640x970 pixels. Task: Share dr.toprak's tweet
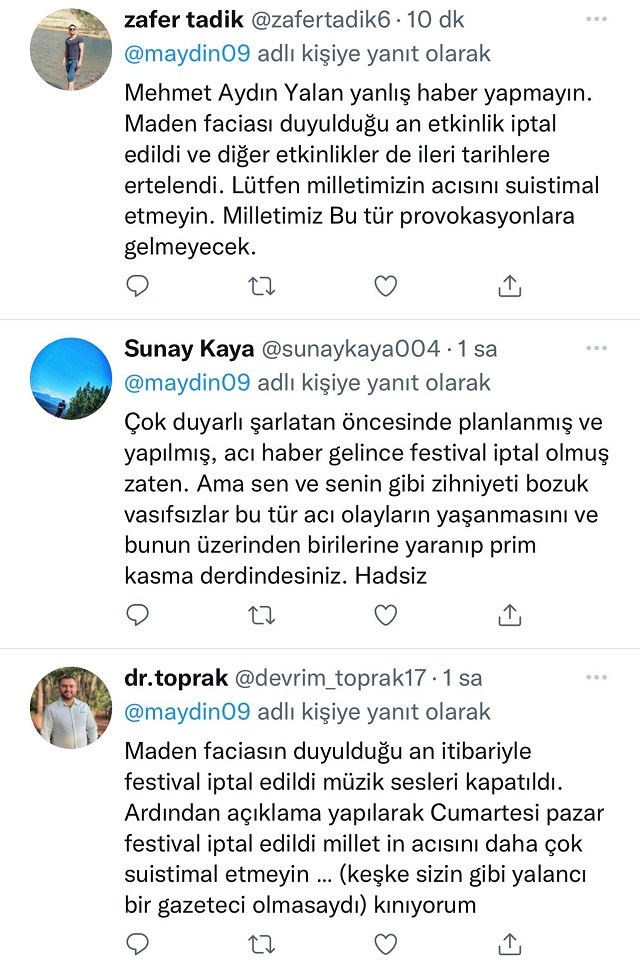[510, 943]
